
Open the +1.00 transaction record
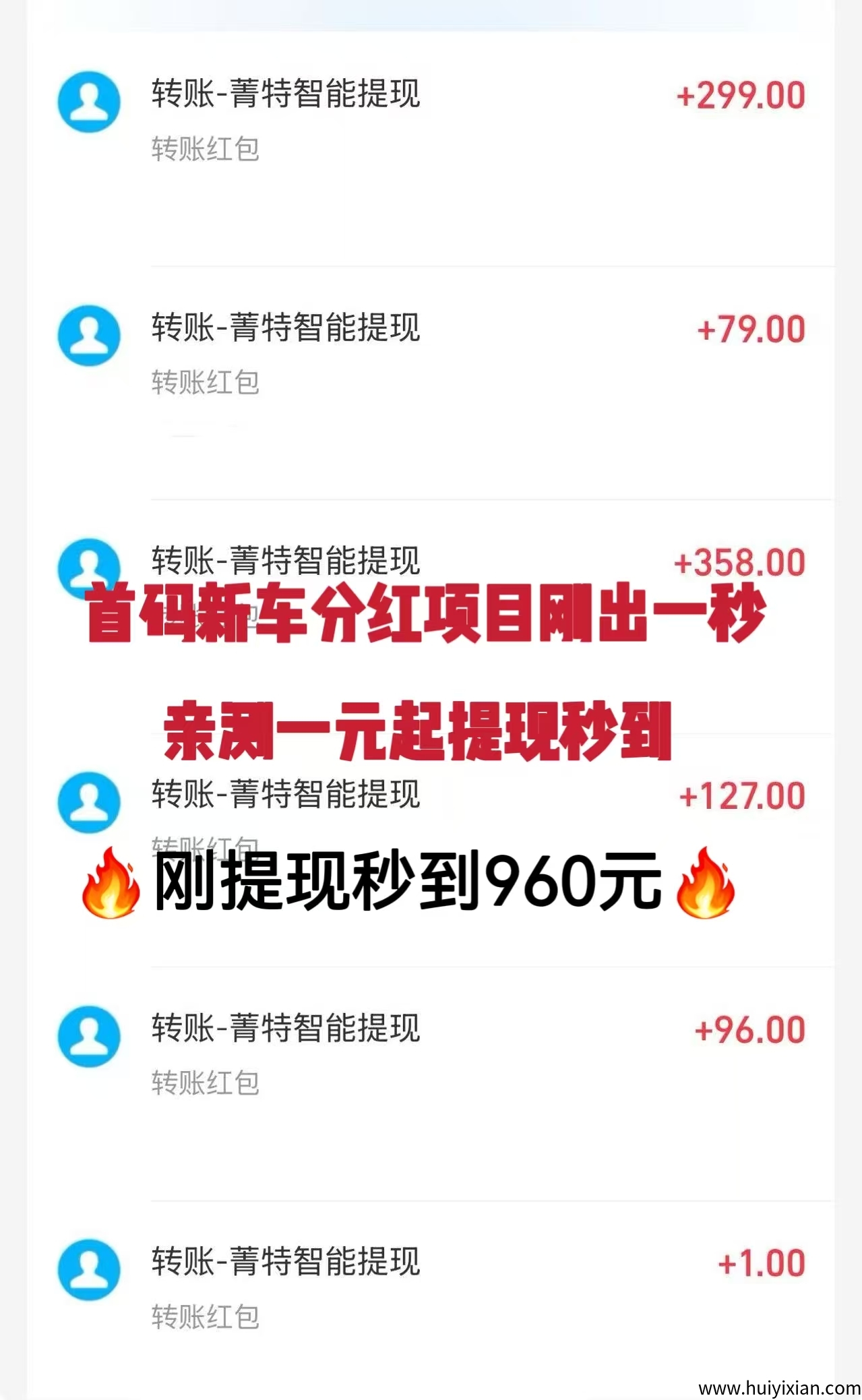(286, 1261)
